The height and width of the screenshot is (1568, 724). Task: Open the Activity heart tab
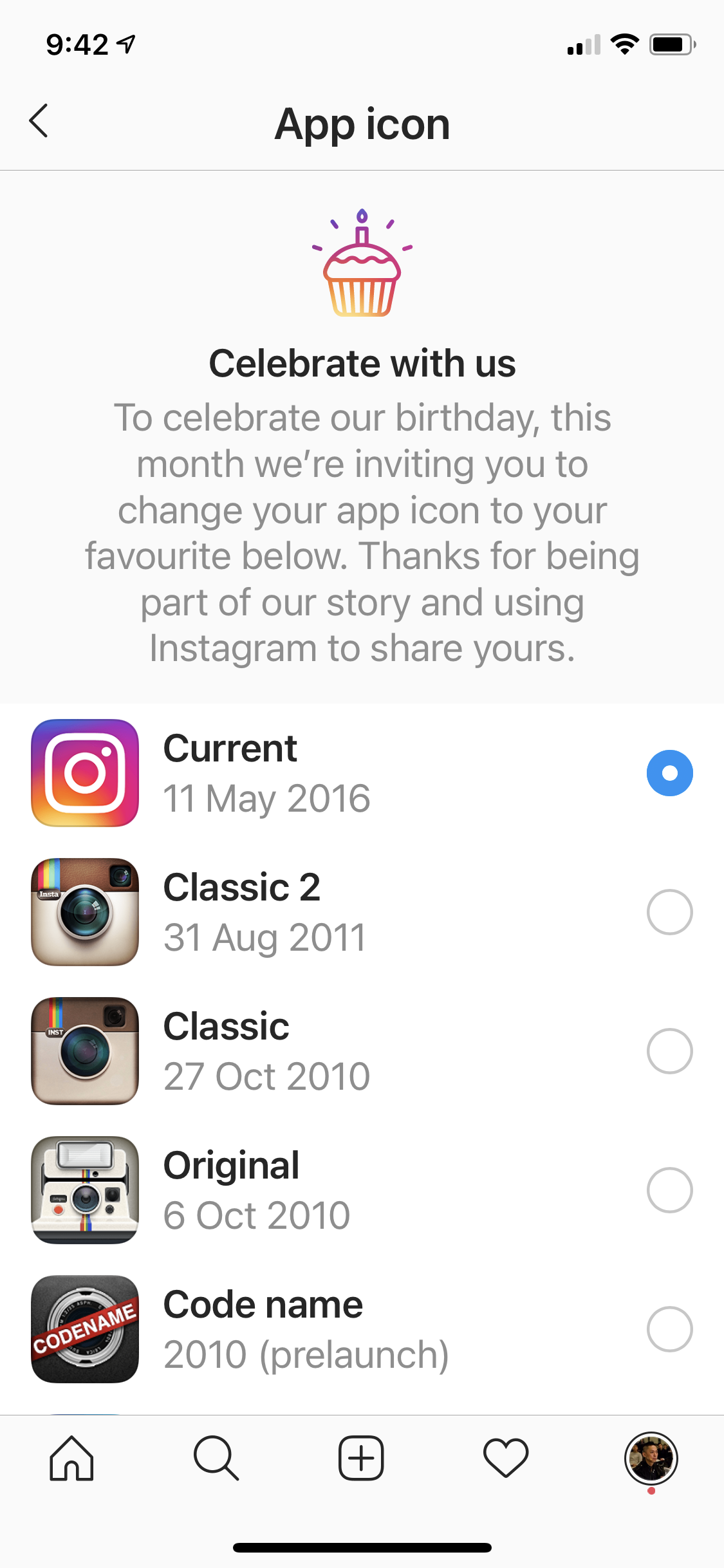(506, 1458)
